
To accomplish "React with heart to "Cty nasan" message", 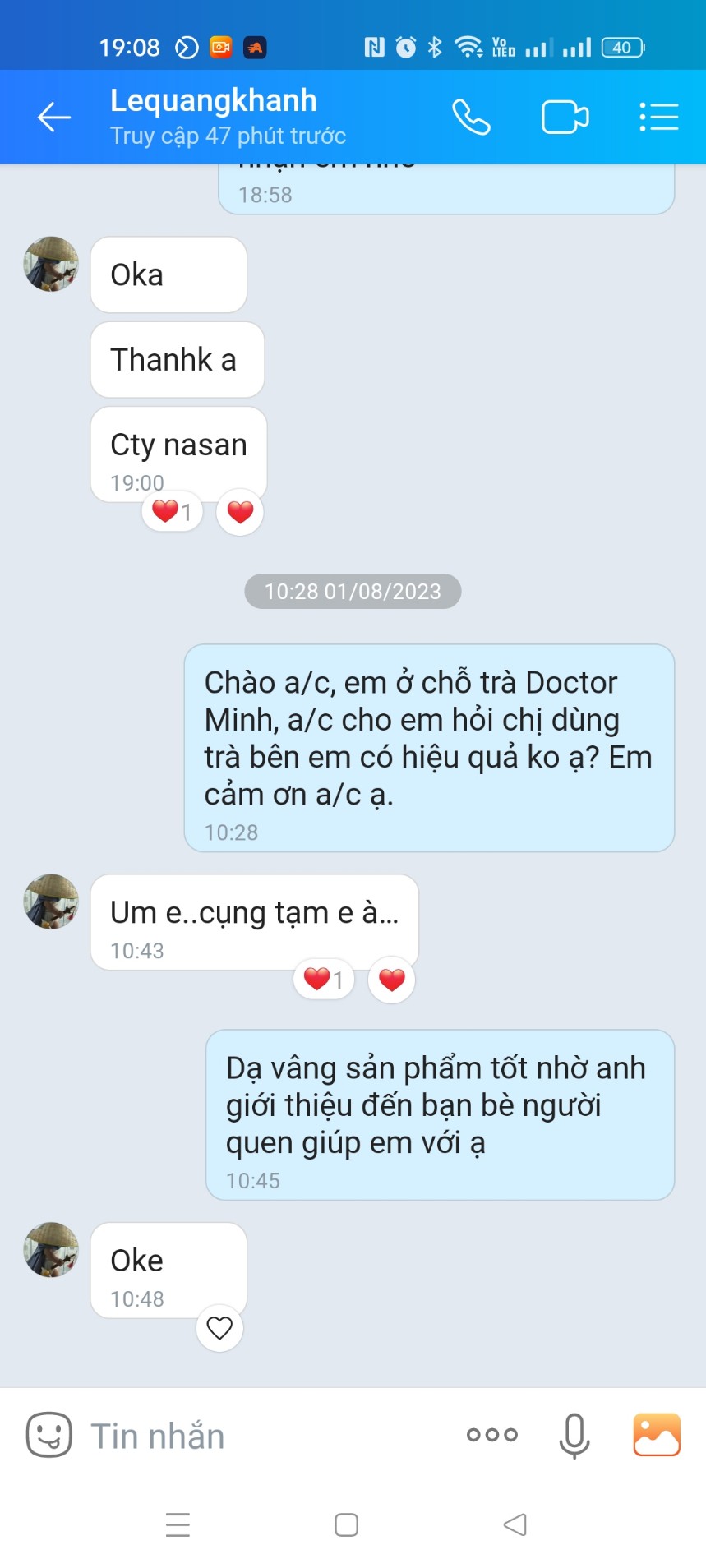I will point(240,512).
